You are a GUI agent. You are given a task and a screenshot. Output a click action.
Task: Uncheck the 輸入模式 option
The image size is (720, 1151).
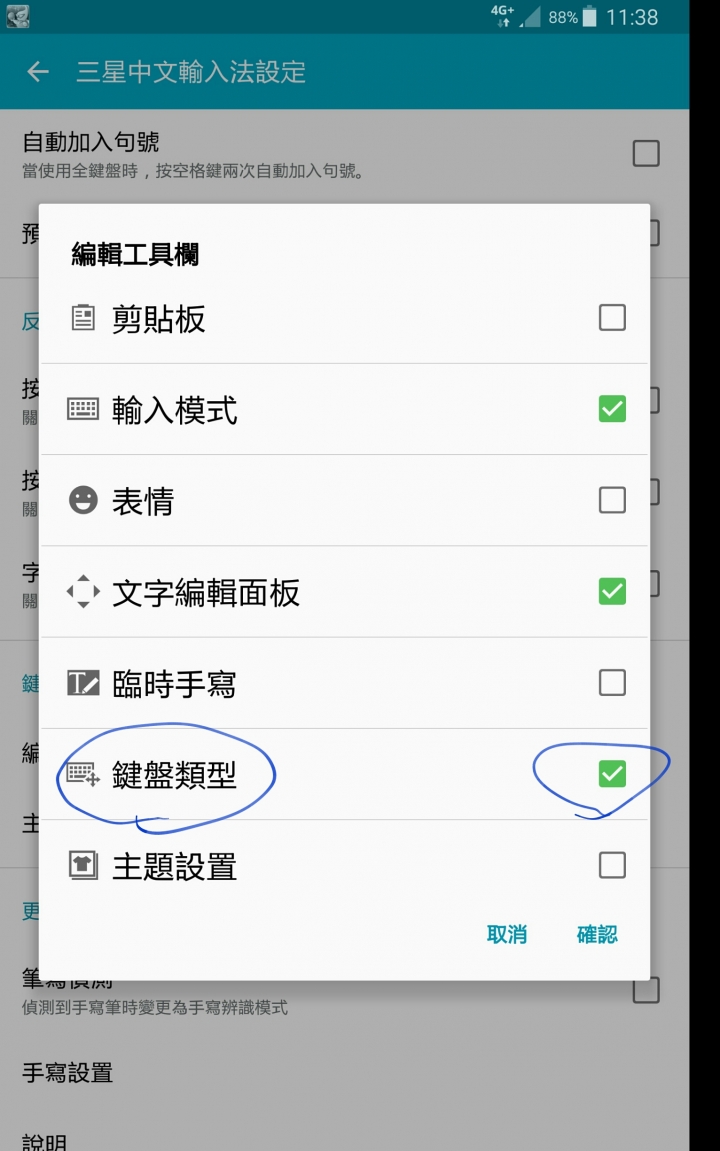tap(612, 409)
